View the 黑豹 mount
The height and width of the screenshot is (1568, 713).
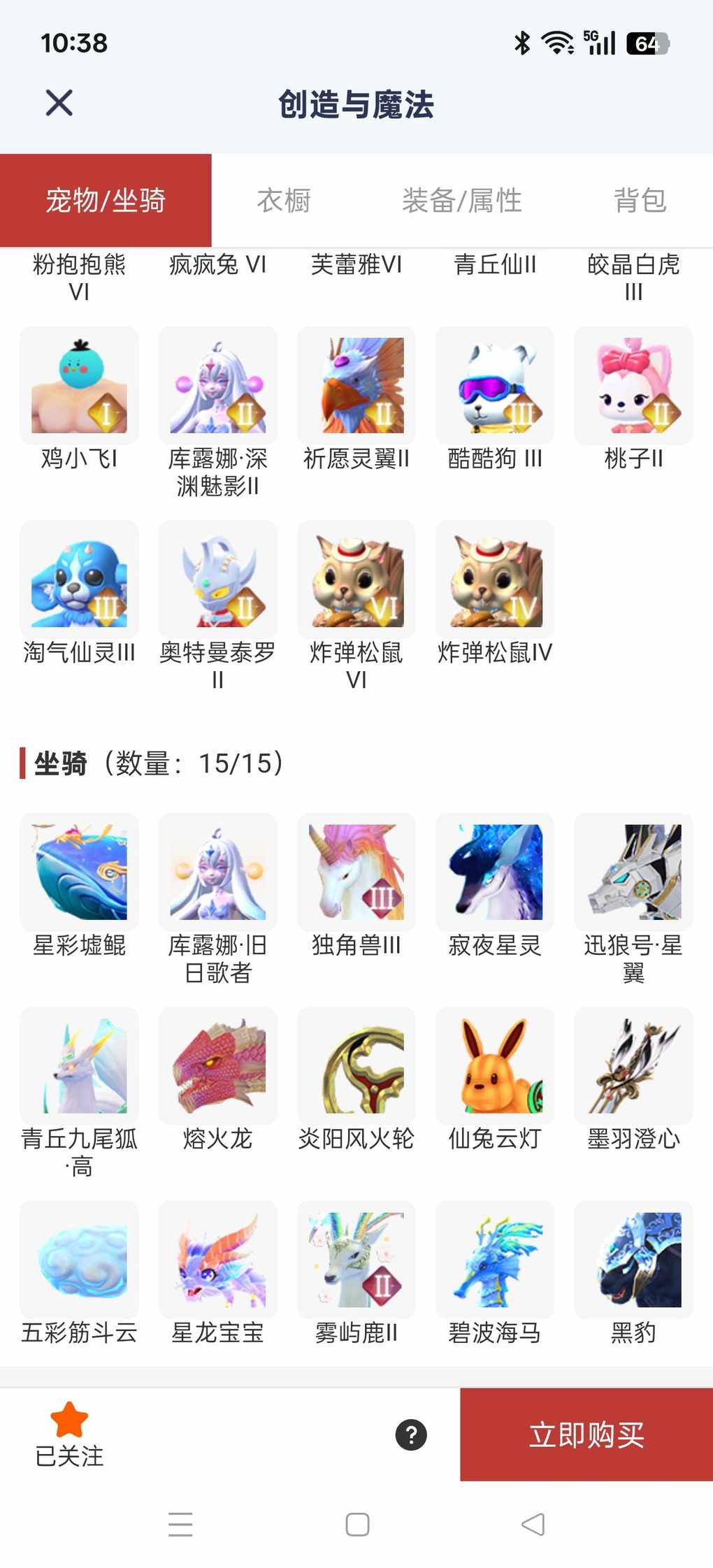click(x=633, y=1260)
